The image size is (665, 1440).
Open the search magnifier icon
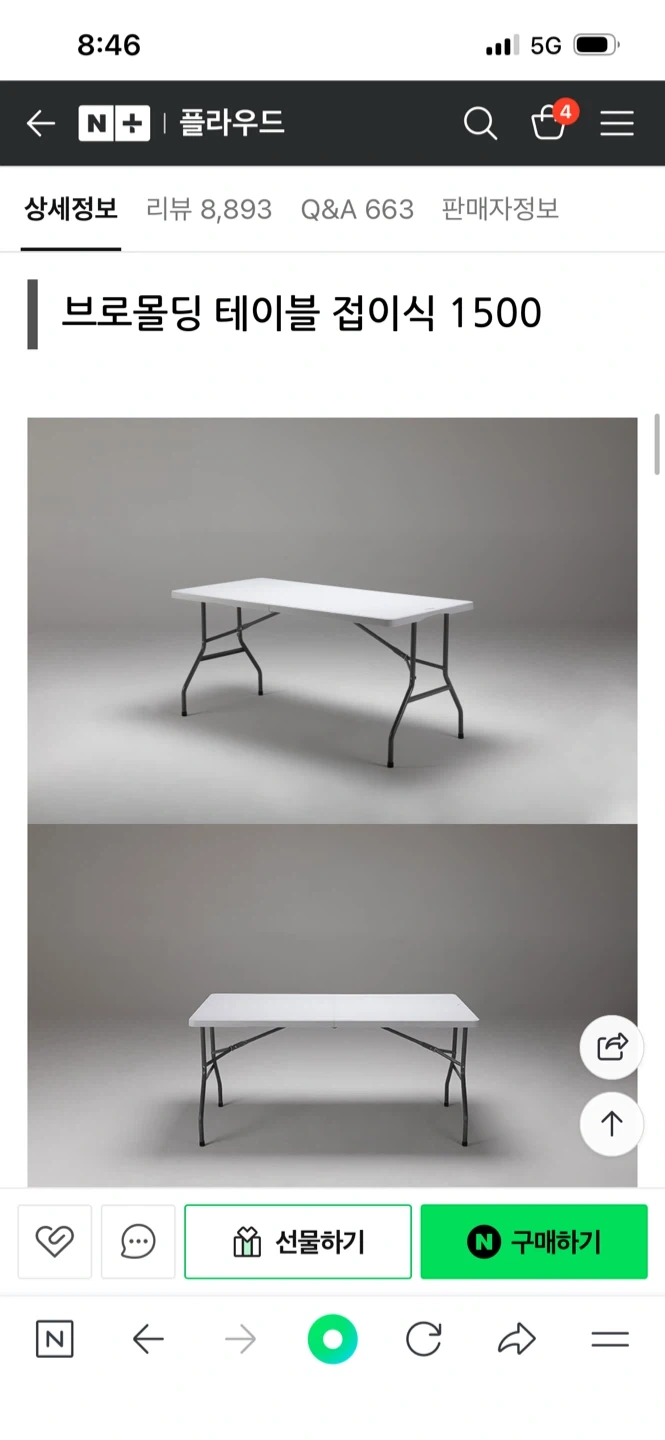tap(480, 124)
